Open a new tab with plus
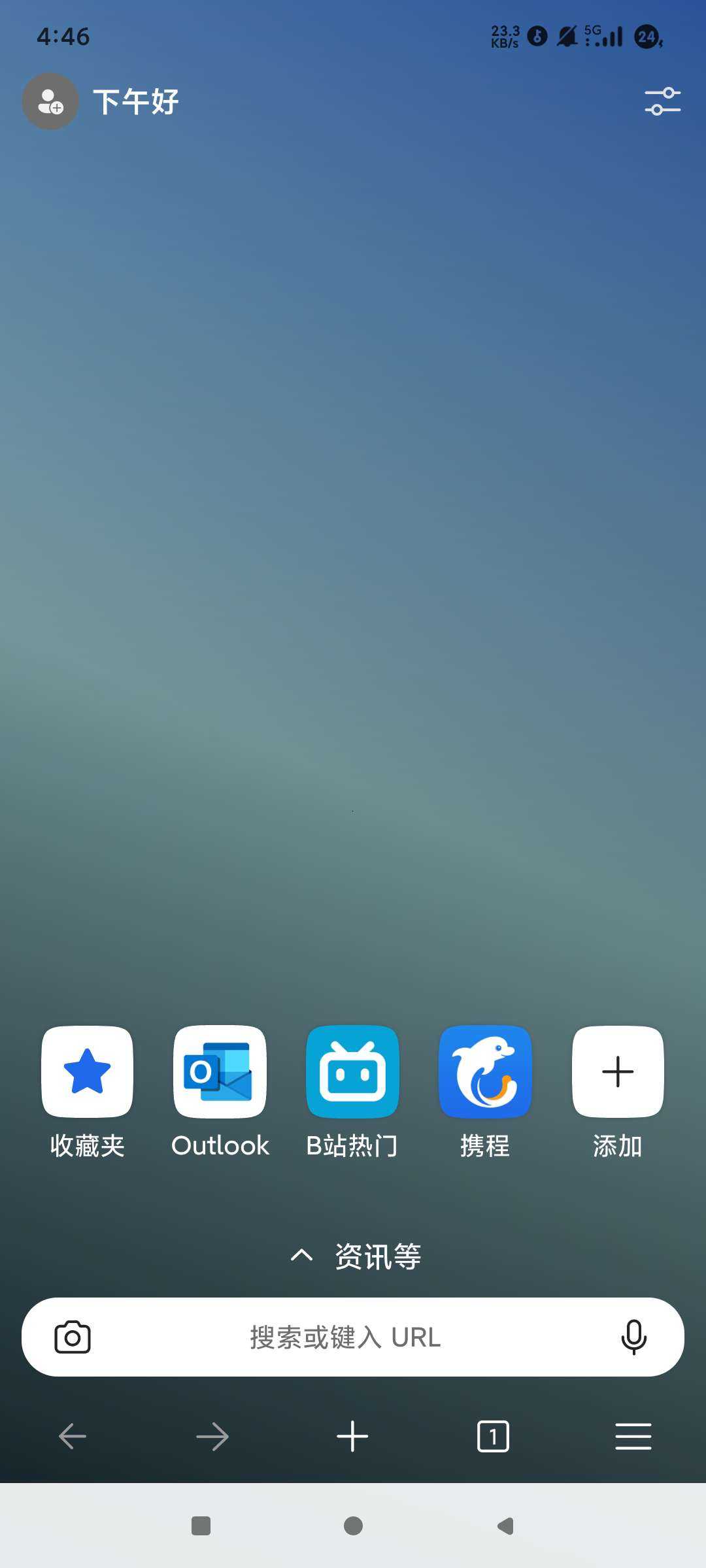This screenshot has width=706, height=1568. 352,1437
